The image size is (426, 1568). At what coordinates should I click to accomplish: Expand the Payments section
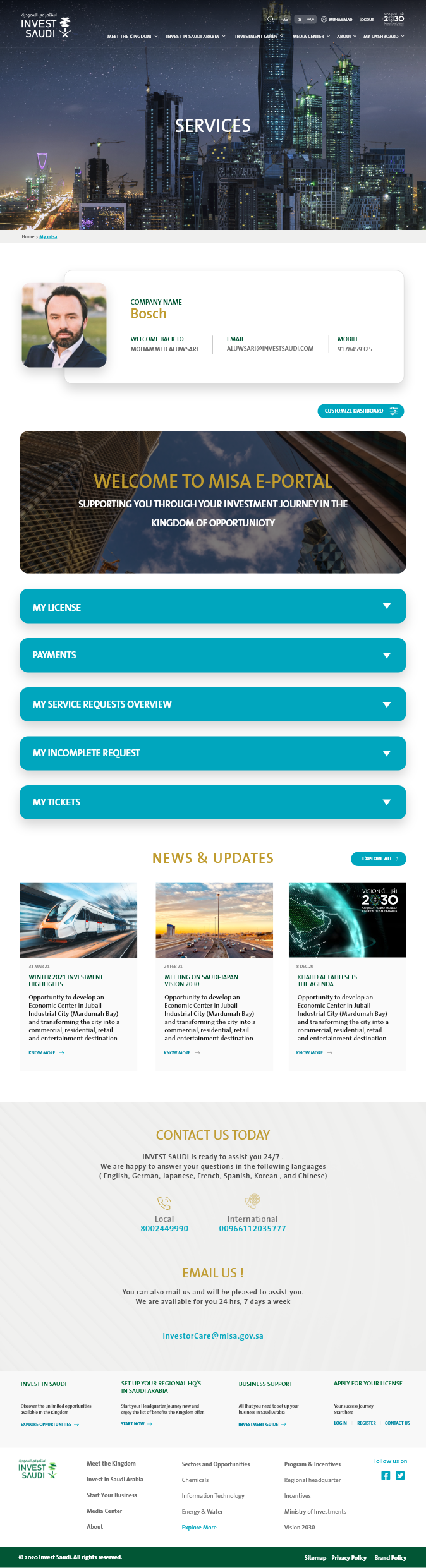[213, 655]
